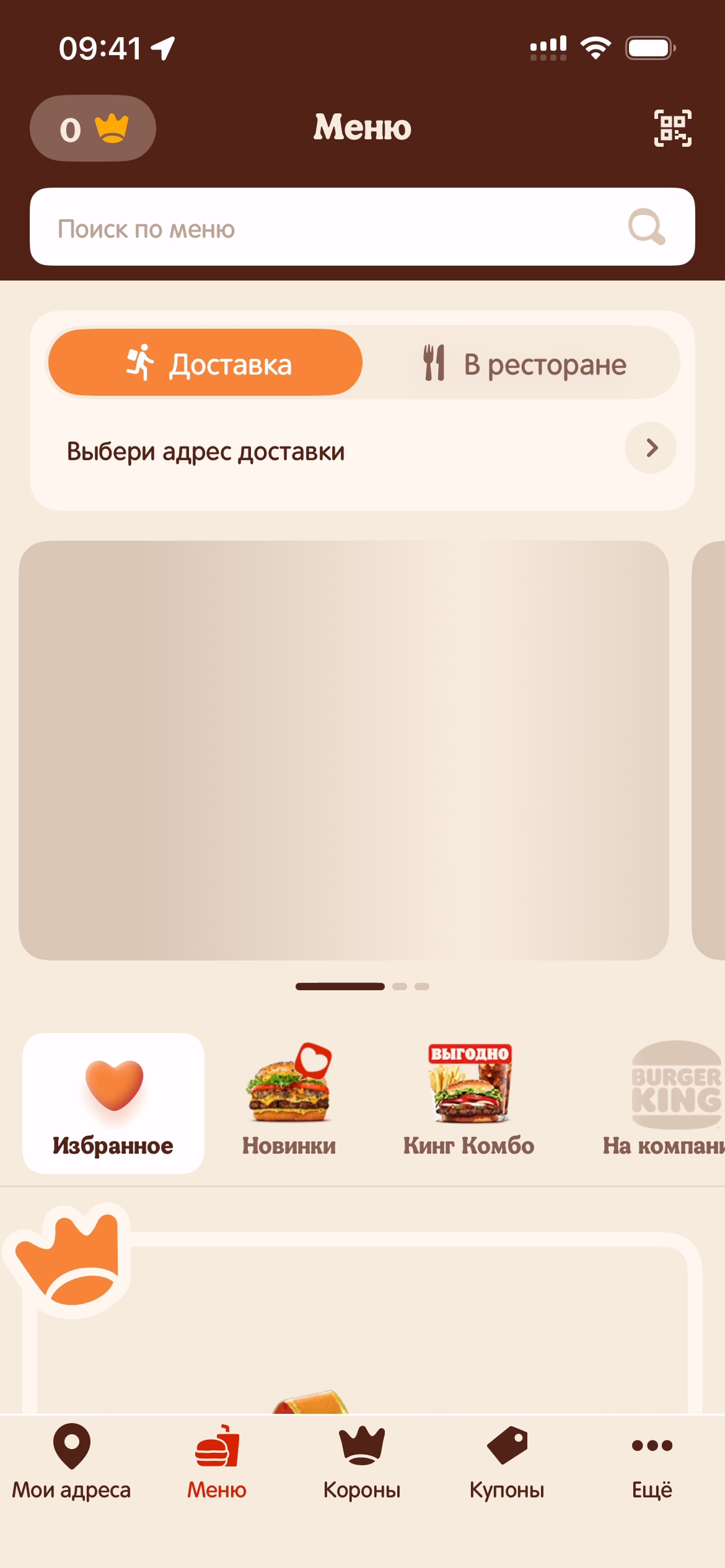Open the first promo banner
725x1568 pixels.
pos(344,750)
